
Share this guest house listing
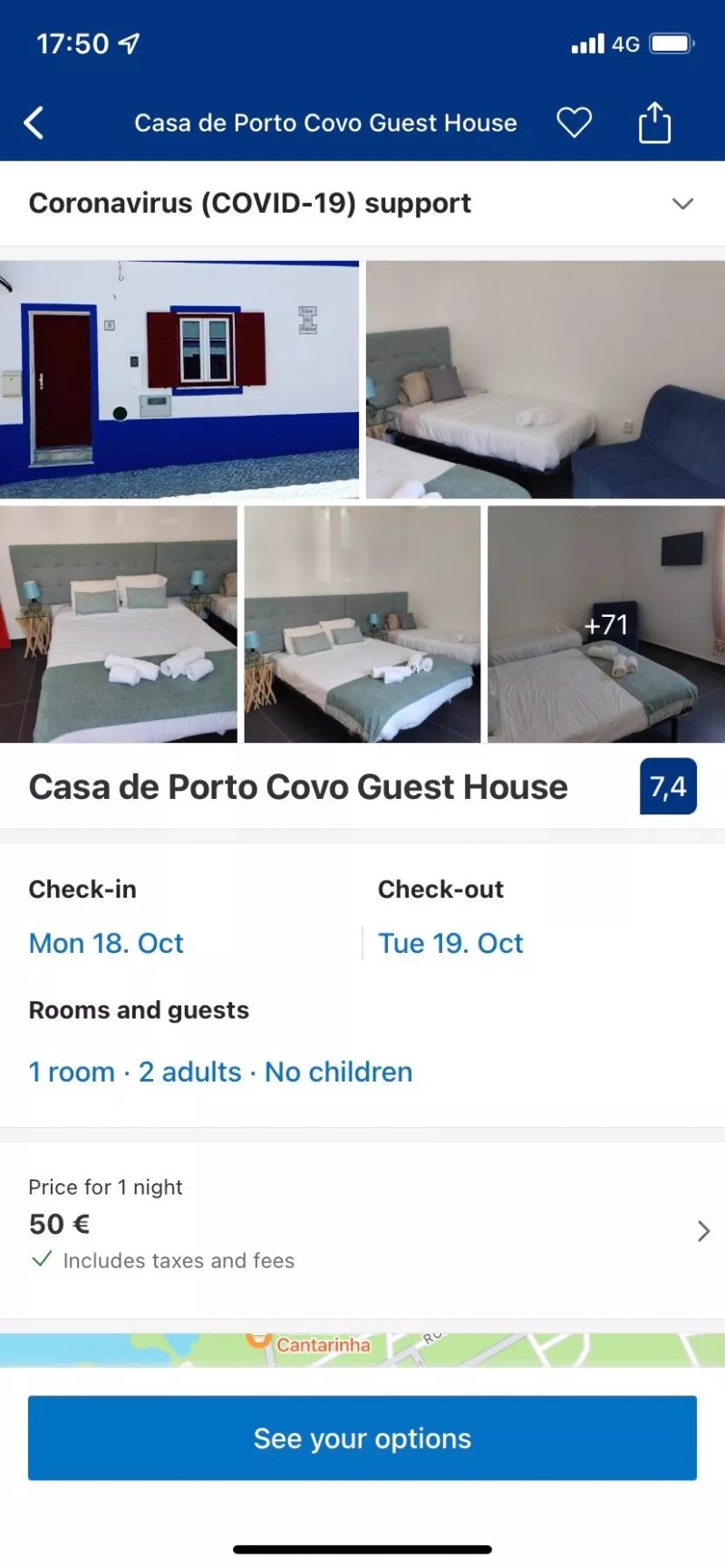654,122
